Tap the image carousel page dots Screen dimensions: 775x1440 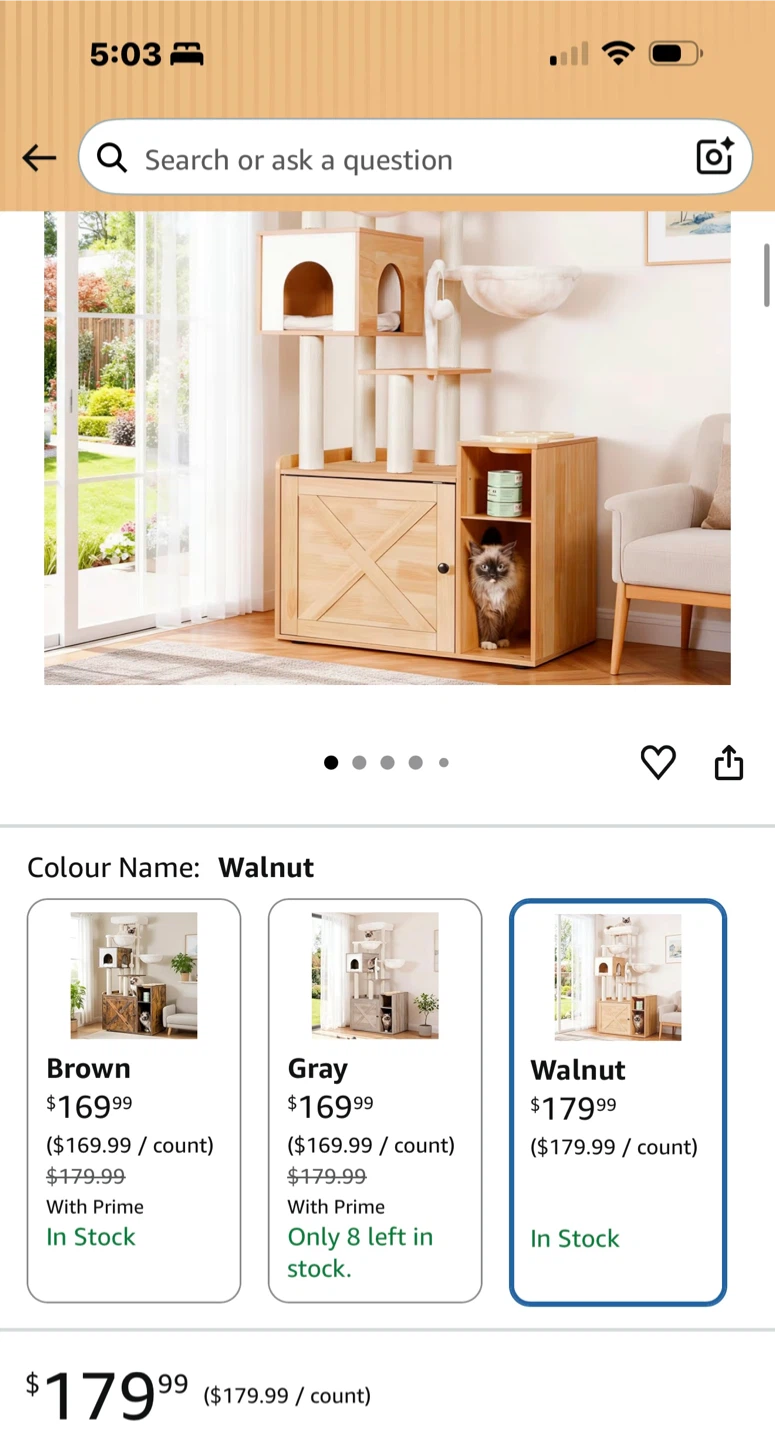point(387,763)
